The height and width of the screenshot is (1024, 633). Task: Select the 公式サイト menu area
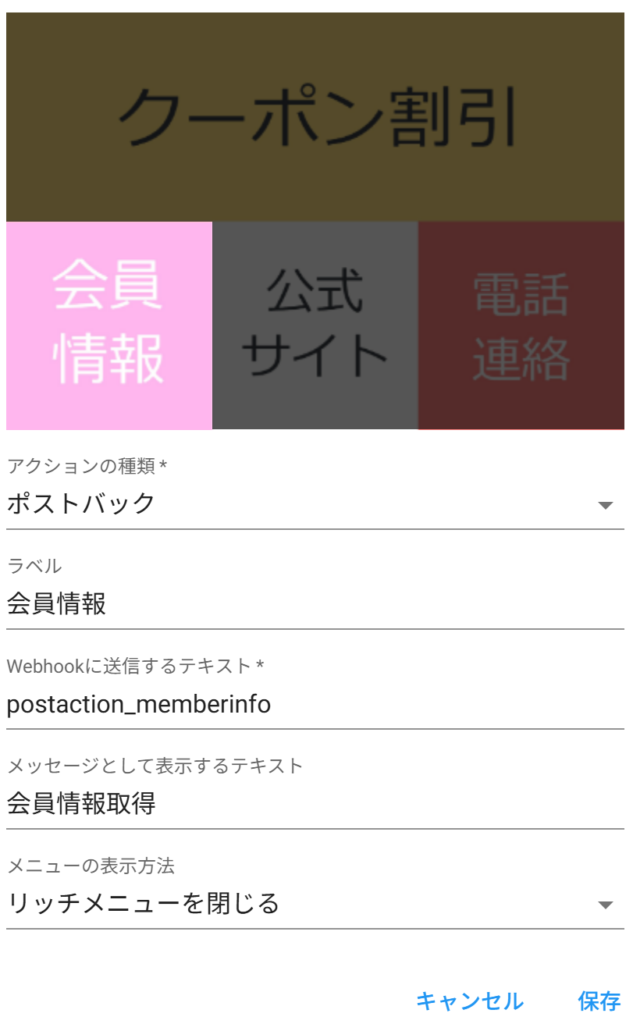point(315,325)
